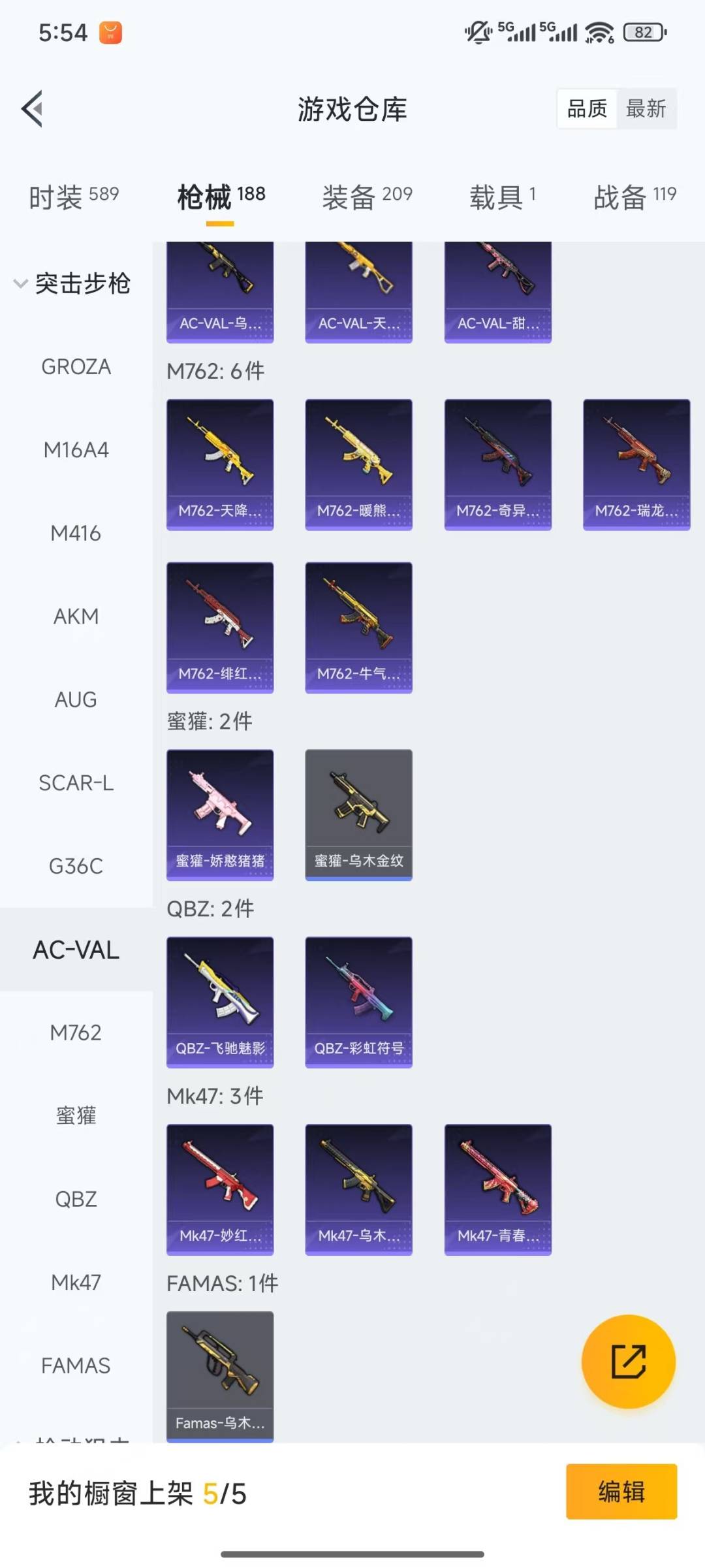705x1568 pixels.
Task: Switch to the 时装 tab
Action: pyautogui.click(x=73, y=196)
